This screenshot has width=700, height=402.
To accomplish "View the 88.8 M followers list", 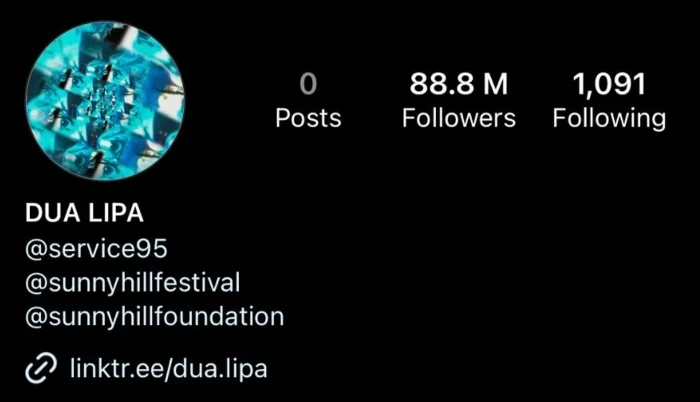I will pos(459,100).
